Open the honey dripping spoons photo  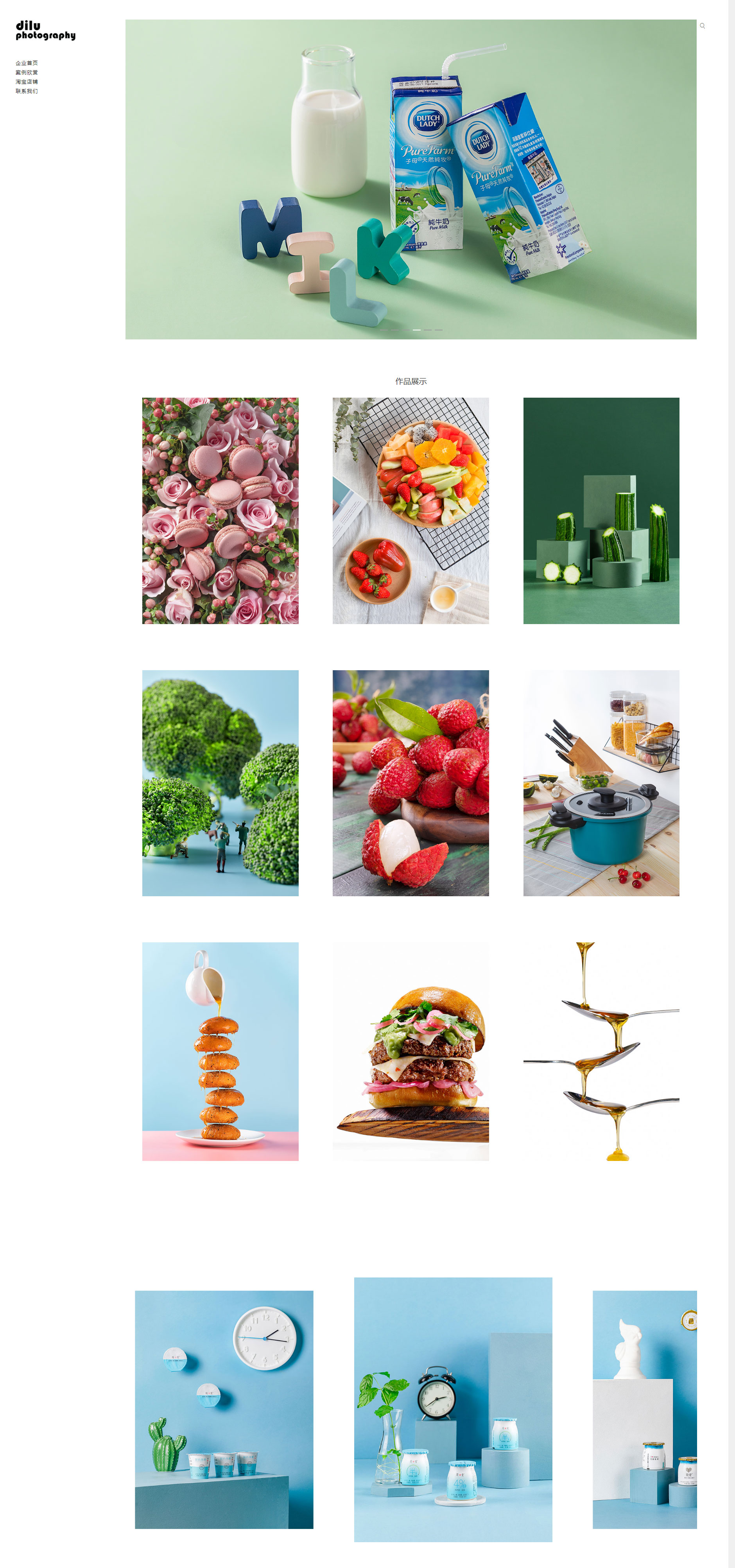(x=601, y=1051)
